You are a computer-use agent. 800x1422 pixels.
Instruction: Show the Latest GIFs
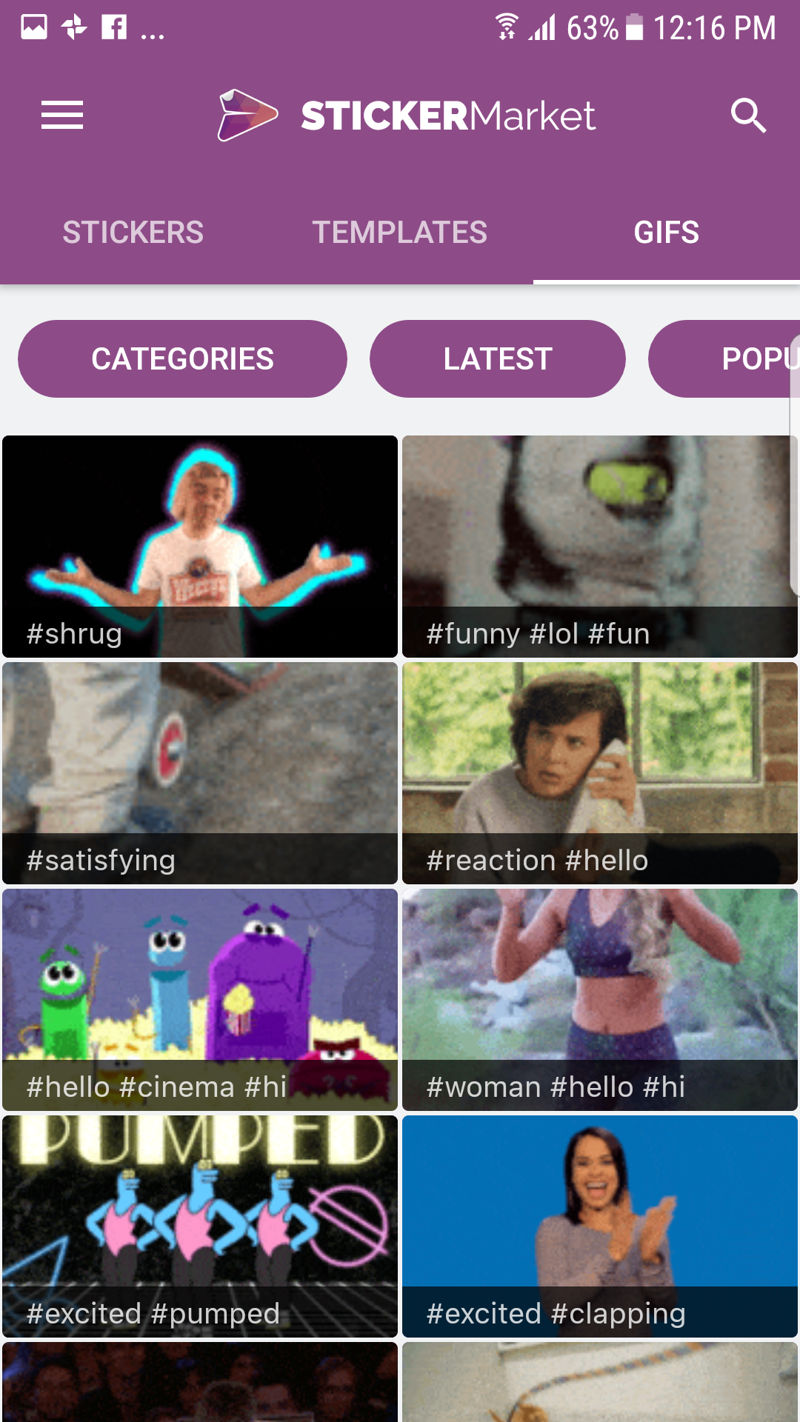point(497,359)
